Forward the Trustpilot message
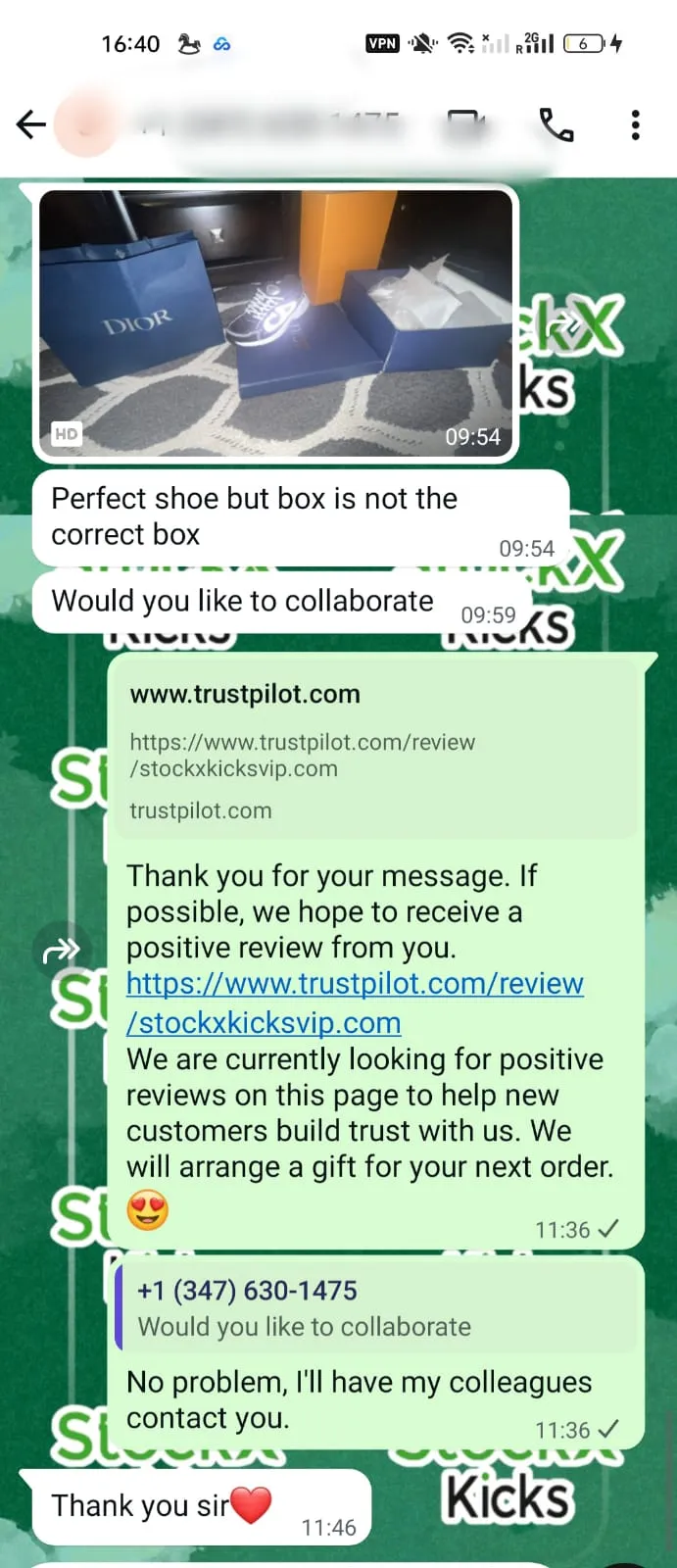The width and height of the screenshot is (677, 1568). coord(61,950)
